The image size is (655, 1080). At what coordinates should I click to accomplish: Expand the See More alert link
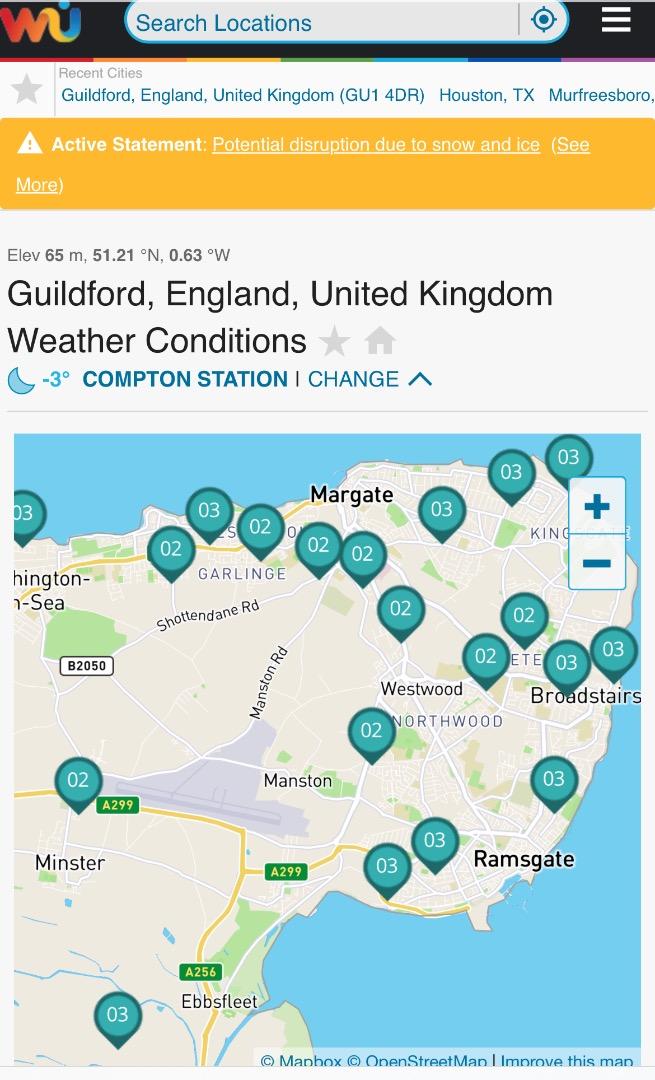(571, 146)
